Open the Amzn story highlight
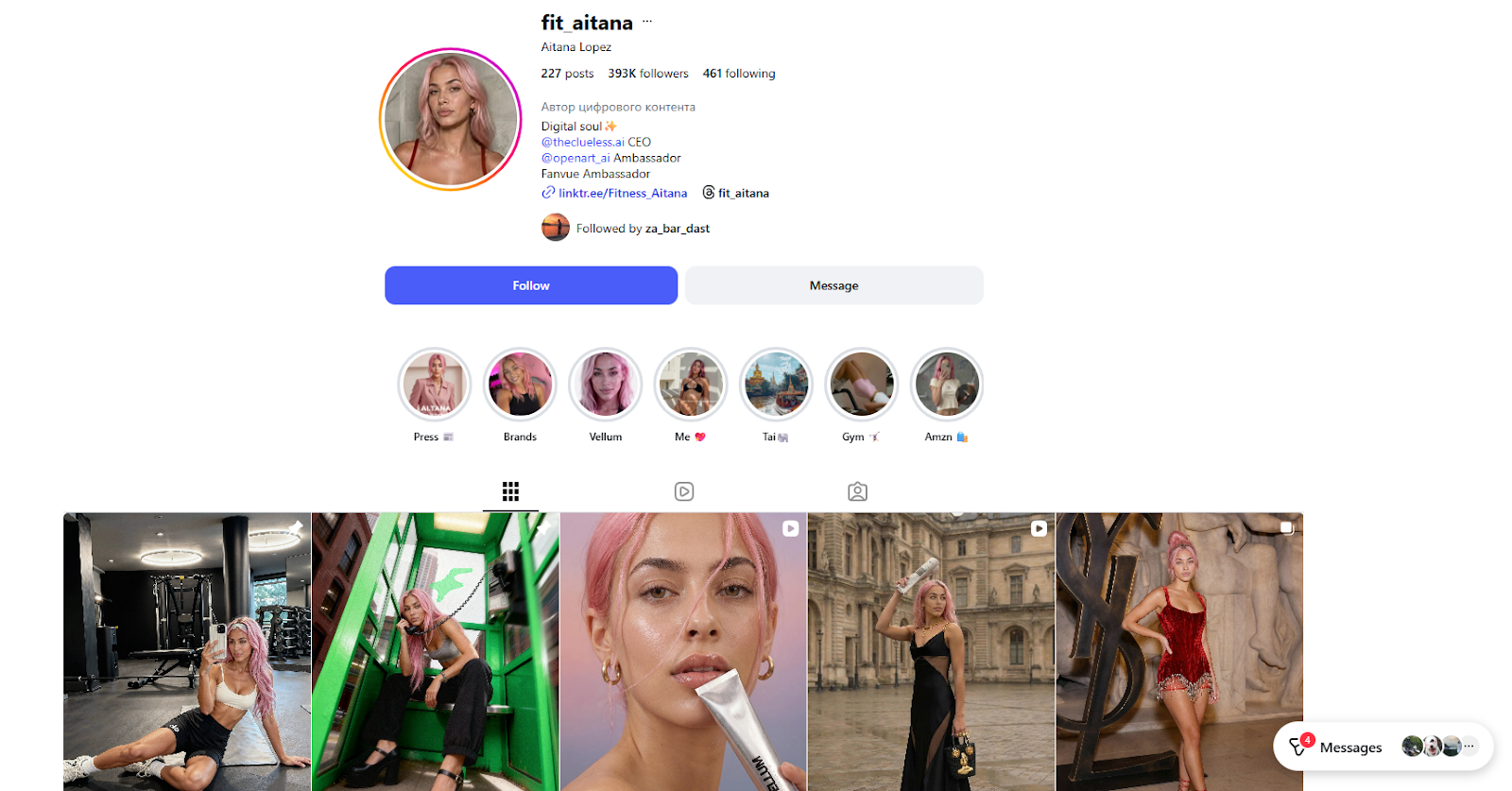This screenshot has width=1512, height=791. [x=946, y=385]
